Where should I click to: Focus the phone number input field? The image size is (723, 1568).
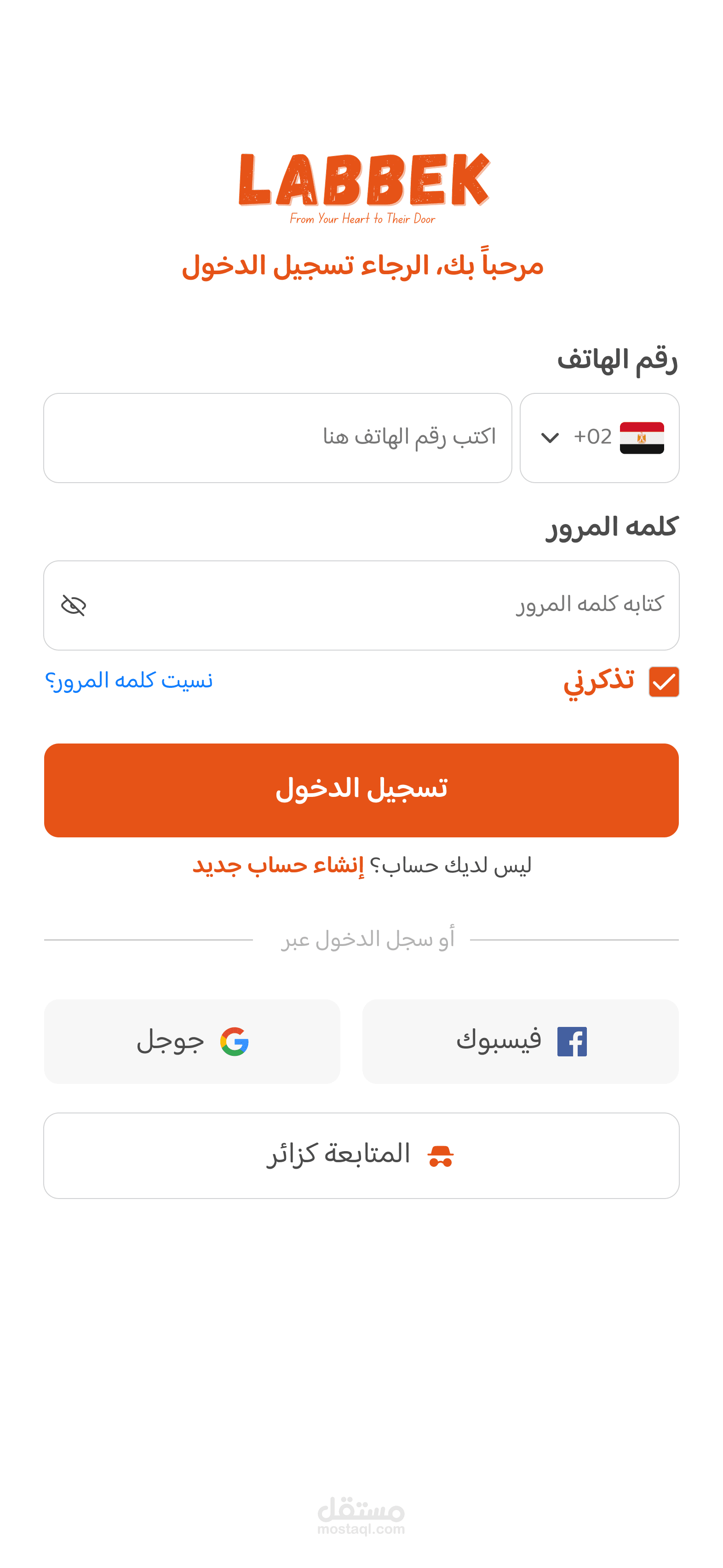[x=277, y=438]
